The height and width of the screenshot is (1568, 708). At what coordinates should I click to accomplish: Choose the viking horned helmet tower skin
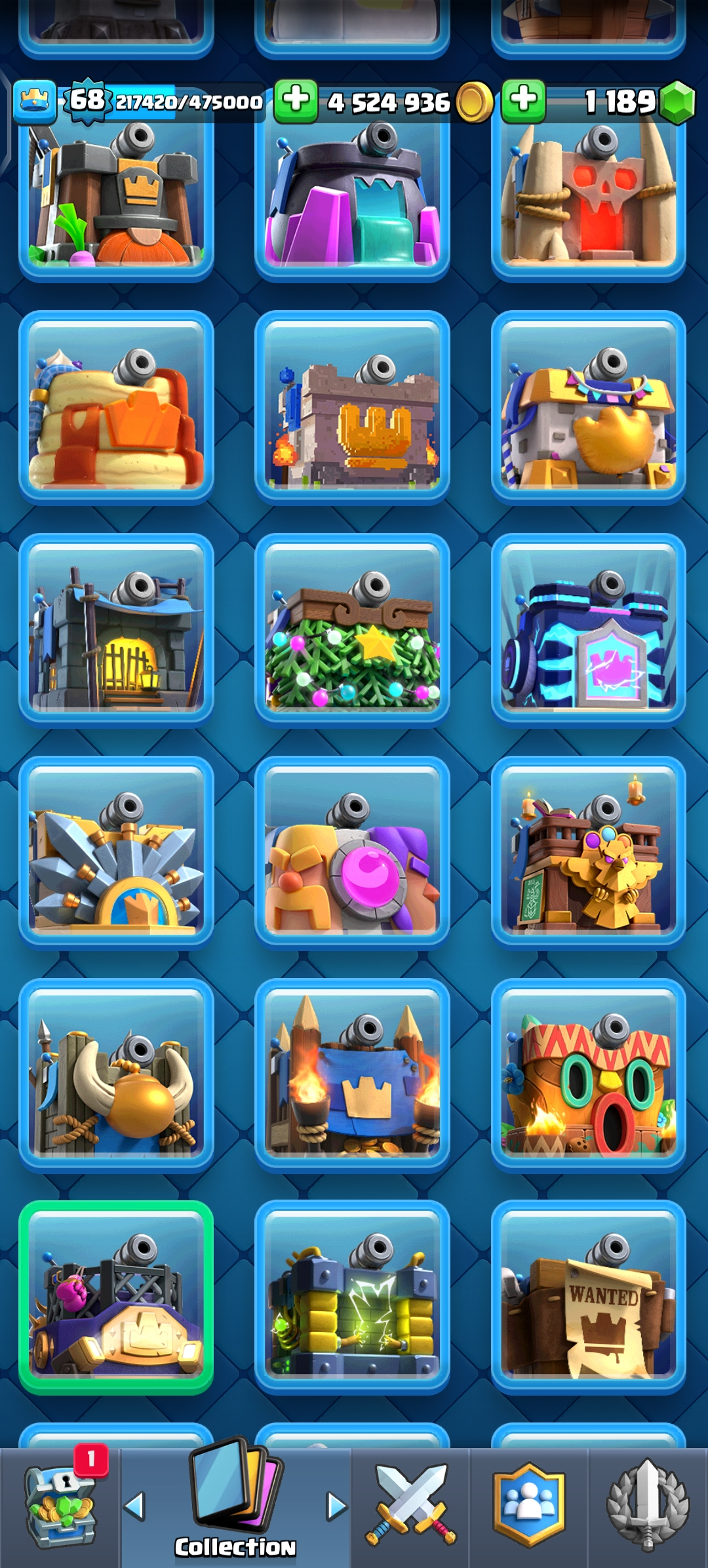click(x=116, y=1075)
